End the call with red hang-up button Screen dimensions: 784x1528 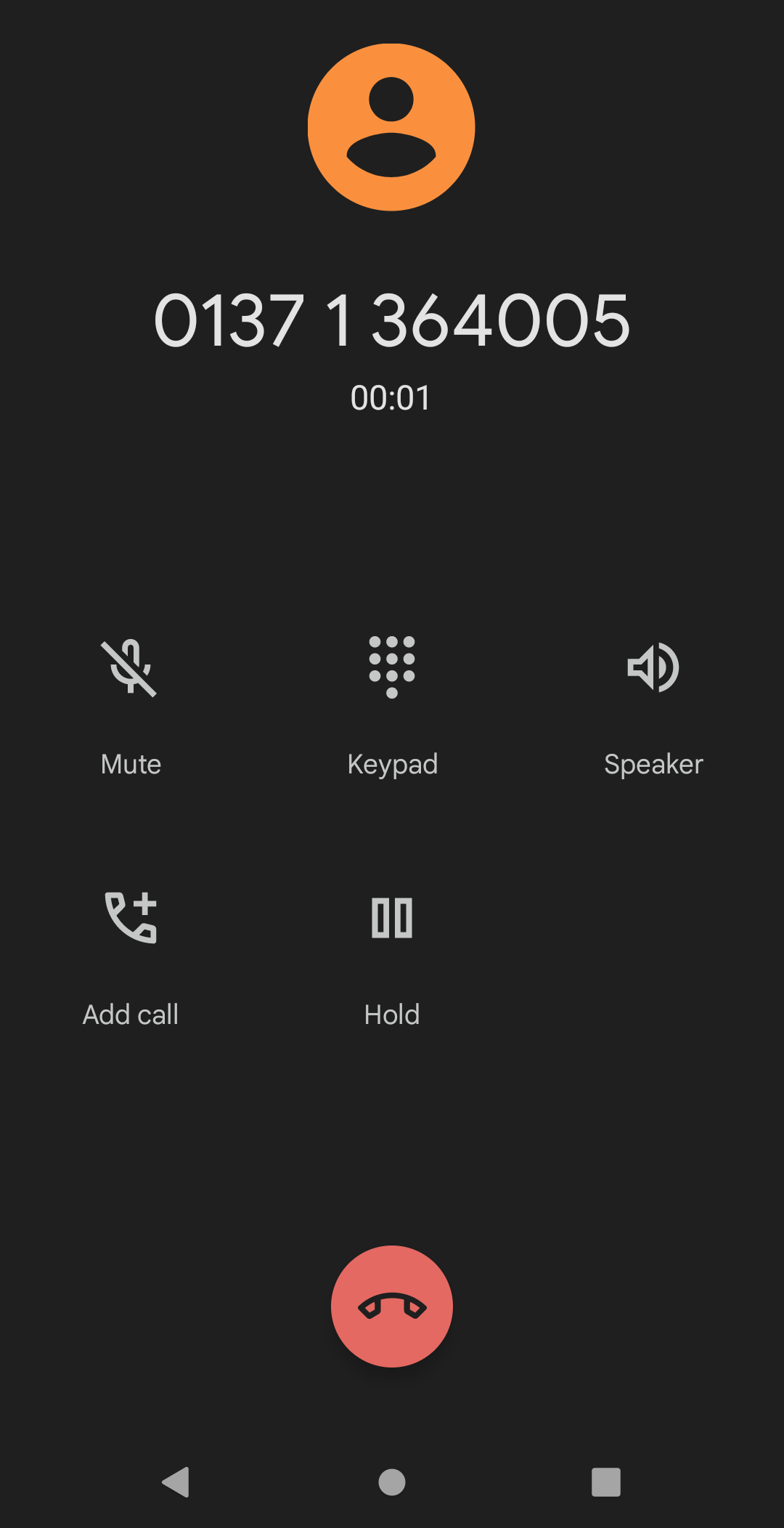[x=392, y=1306]
